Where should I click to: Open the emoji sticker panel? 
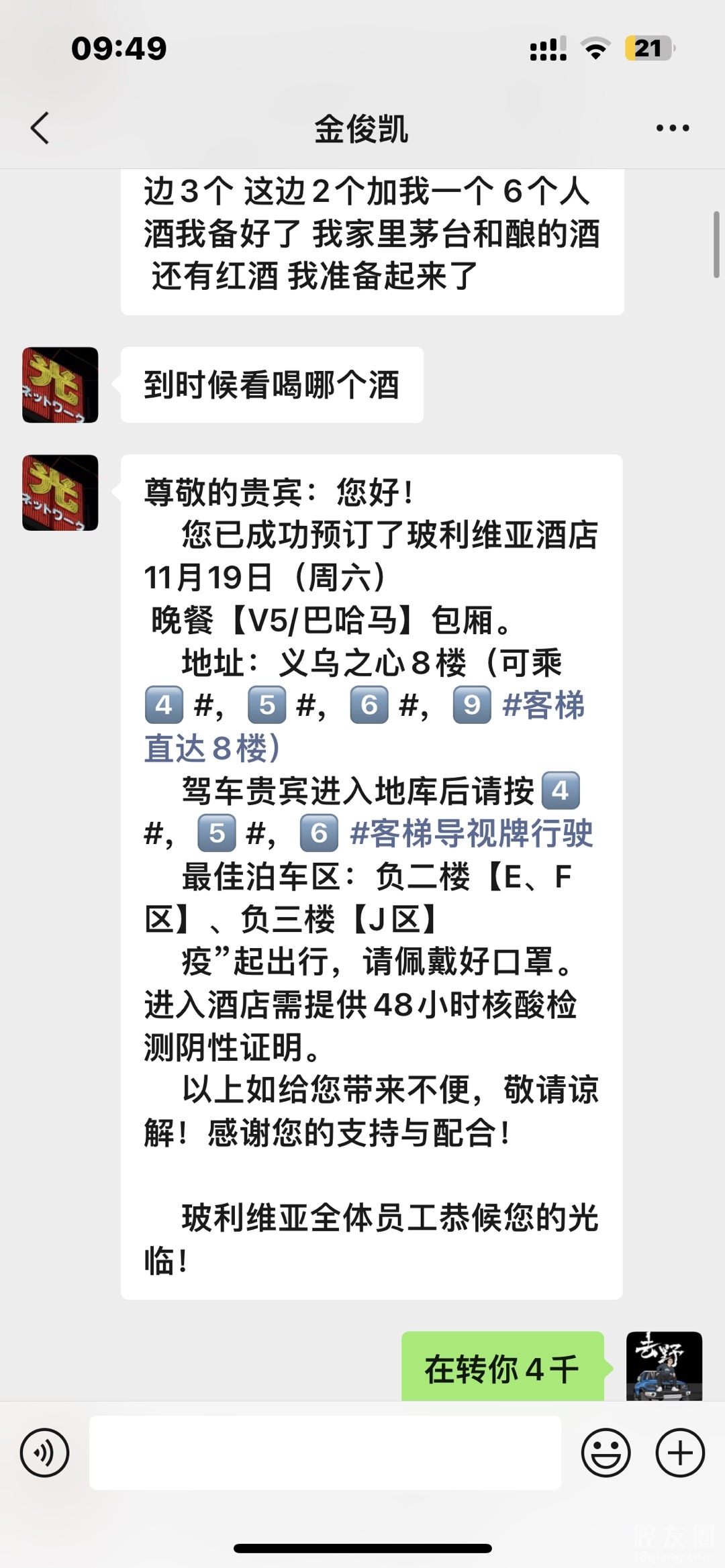tap(606, 1453)
